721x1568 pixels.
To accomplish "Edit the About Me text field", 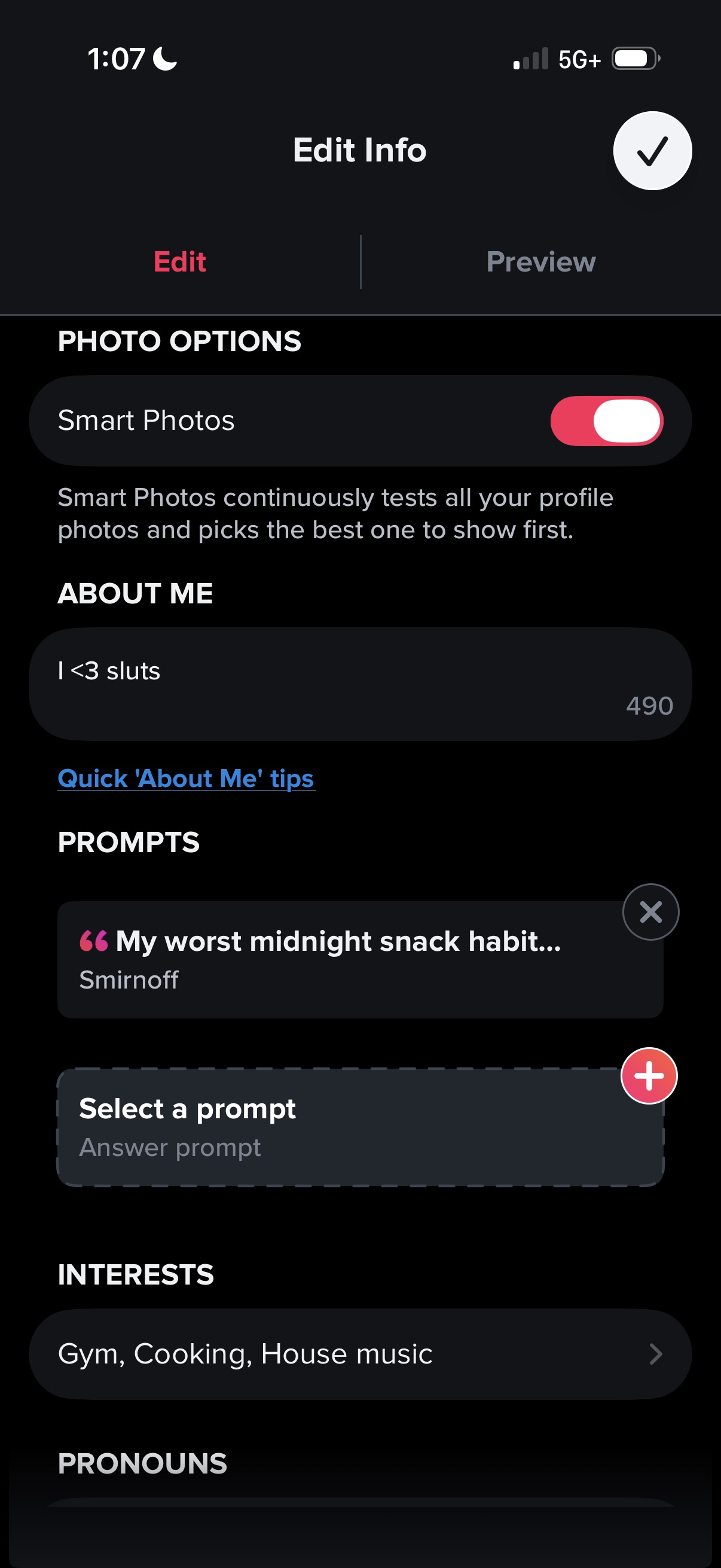I will click(359, 684).
